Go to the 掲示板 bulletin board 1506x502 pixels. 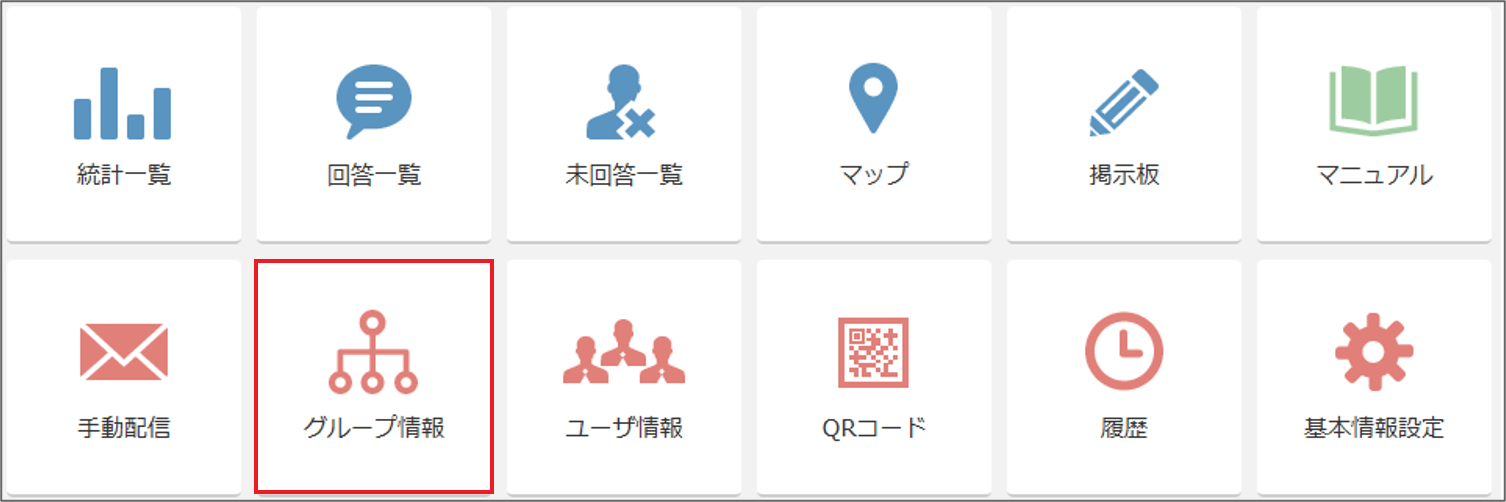coord(1124,124)
